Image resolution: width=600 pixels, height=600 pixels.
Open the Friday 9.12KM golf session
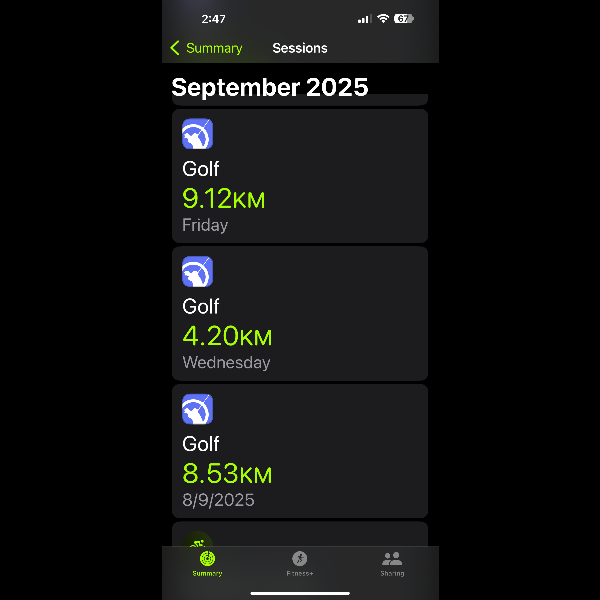299,176
